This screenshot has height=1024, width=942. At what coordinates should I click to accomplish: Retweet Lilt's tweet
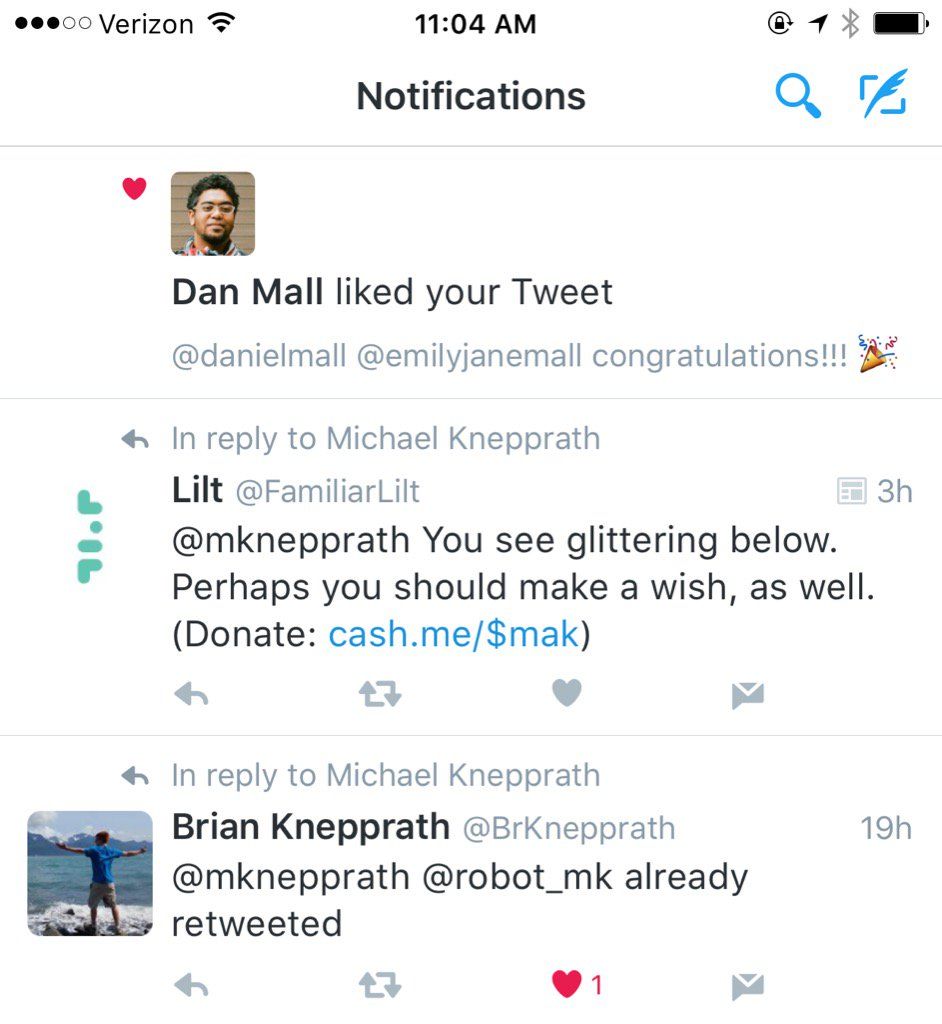[380, 695]
